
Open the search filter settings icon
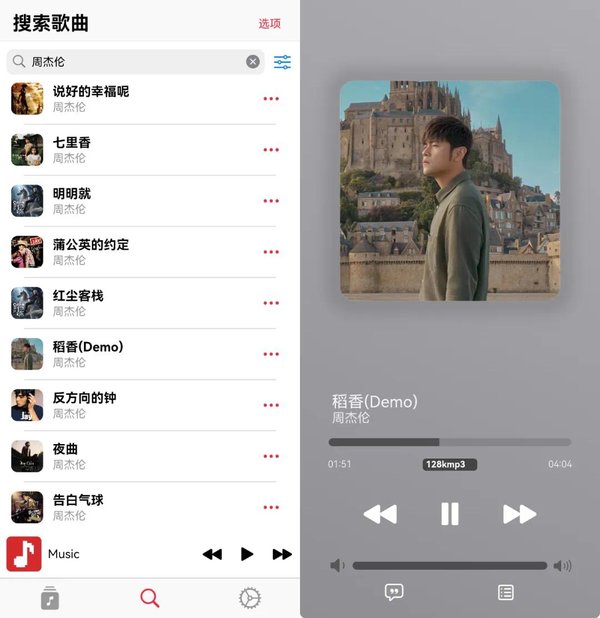[x=283, y=62]
